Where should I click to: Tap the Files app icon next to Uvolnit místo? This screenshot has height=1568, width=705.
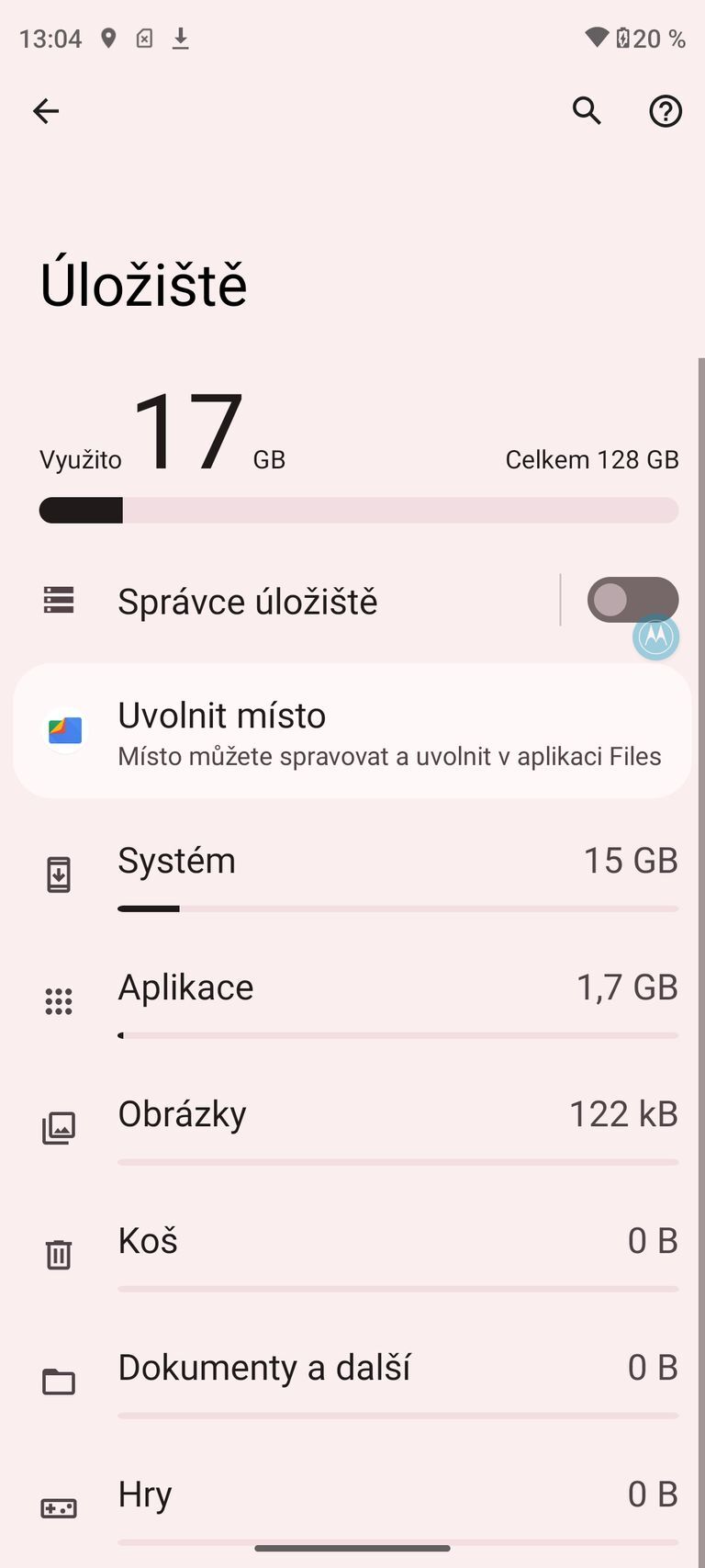click(x=64, y=730)
